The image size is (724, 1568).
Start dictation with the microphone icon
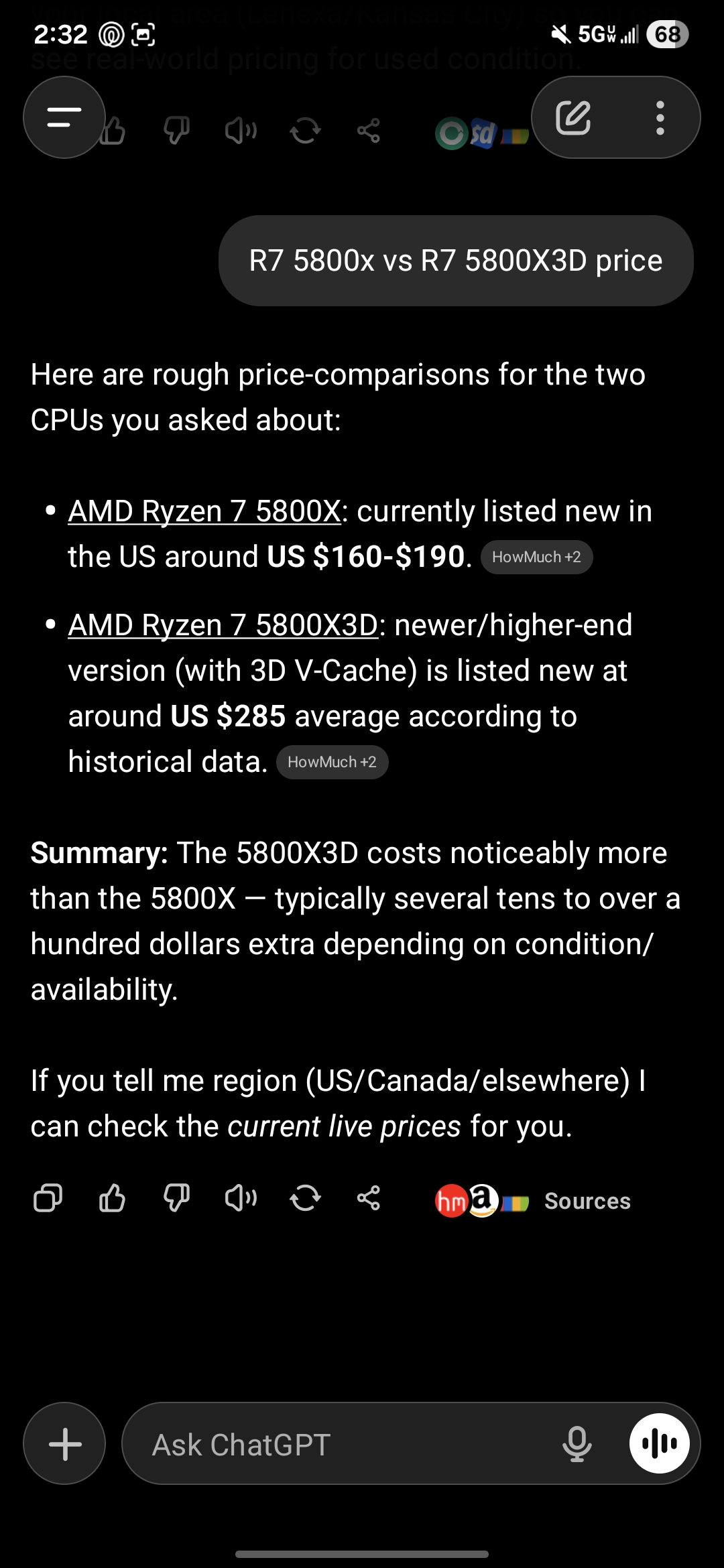pos(577,1443)
